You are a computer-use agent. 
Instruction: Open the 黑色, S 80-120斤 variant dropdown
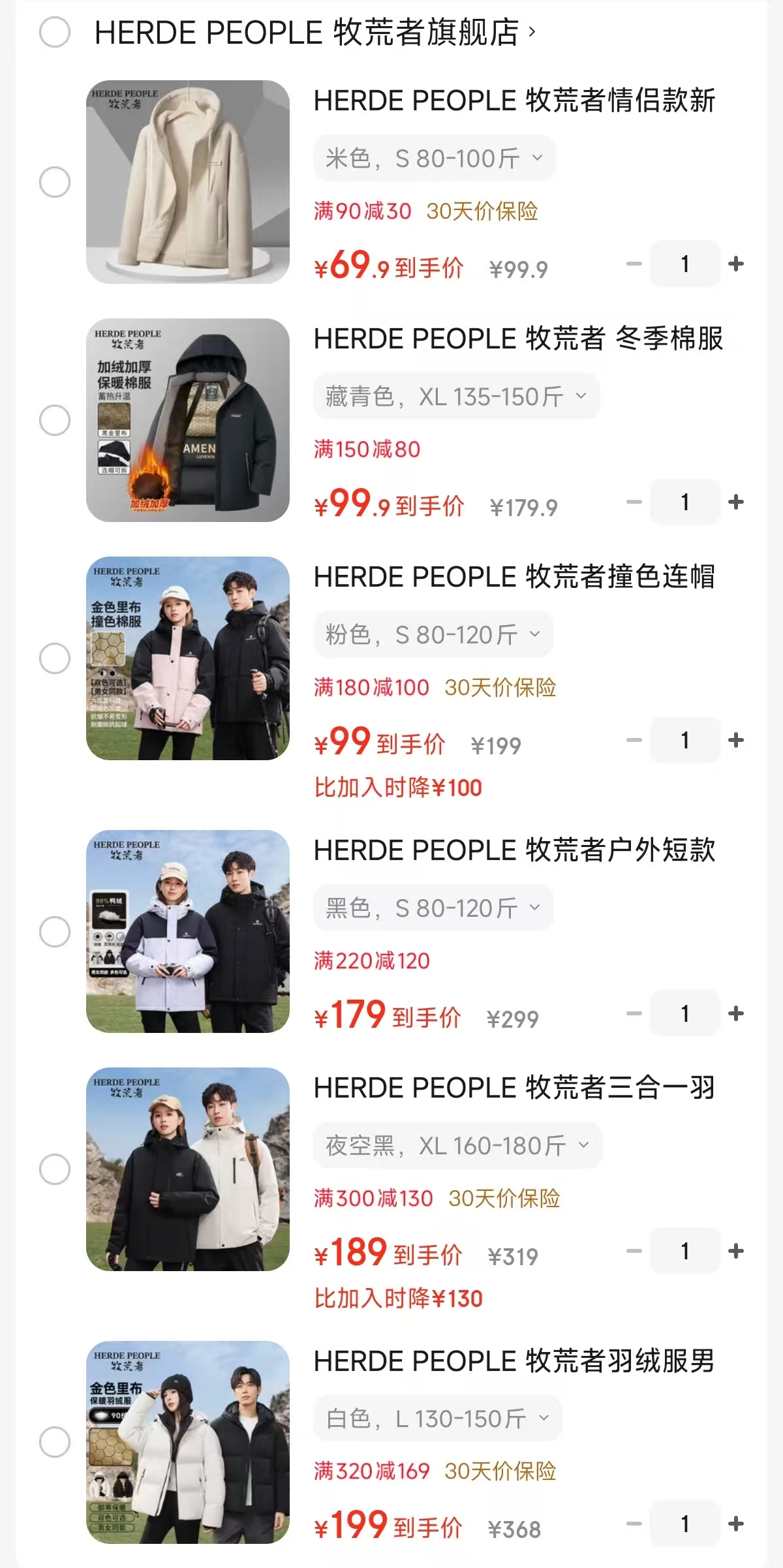(433, 908)
